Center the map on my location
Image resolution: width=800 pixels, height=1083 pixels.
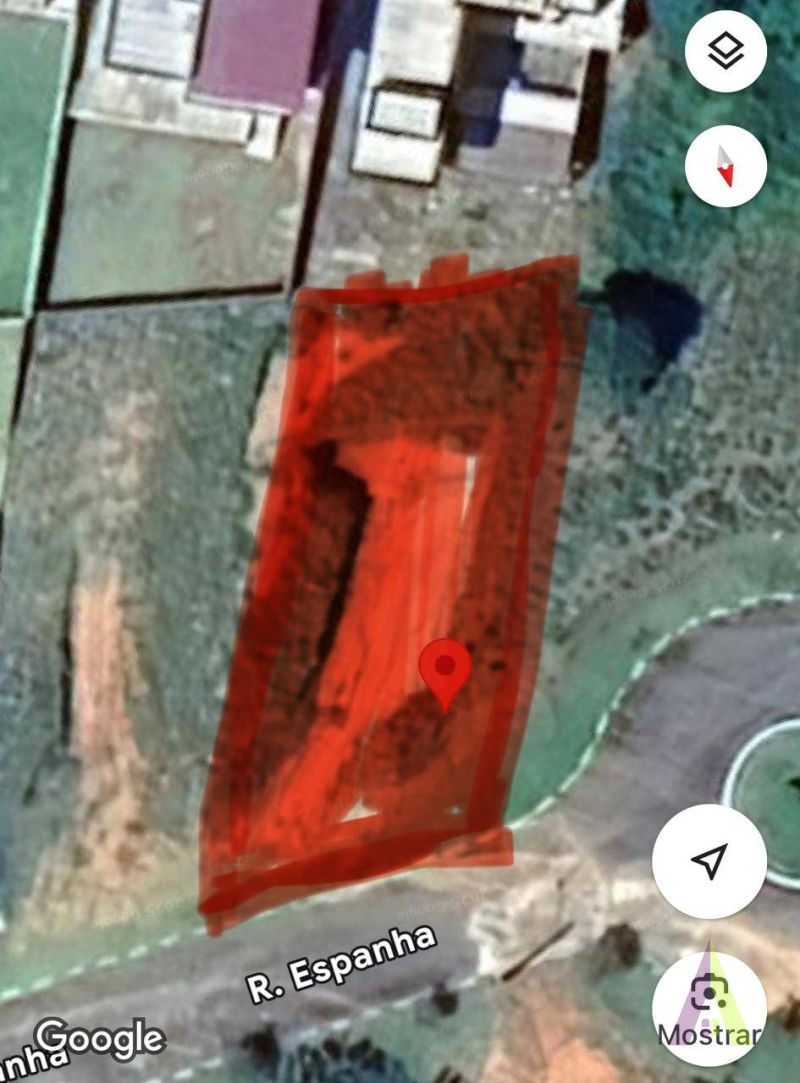pyautogui.click(x=709, y=861)
